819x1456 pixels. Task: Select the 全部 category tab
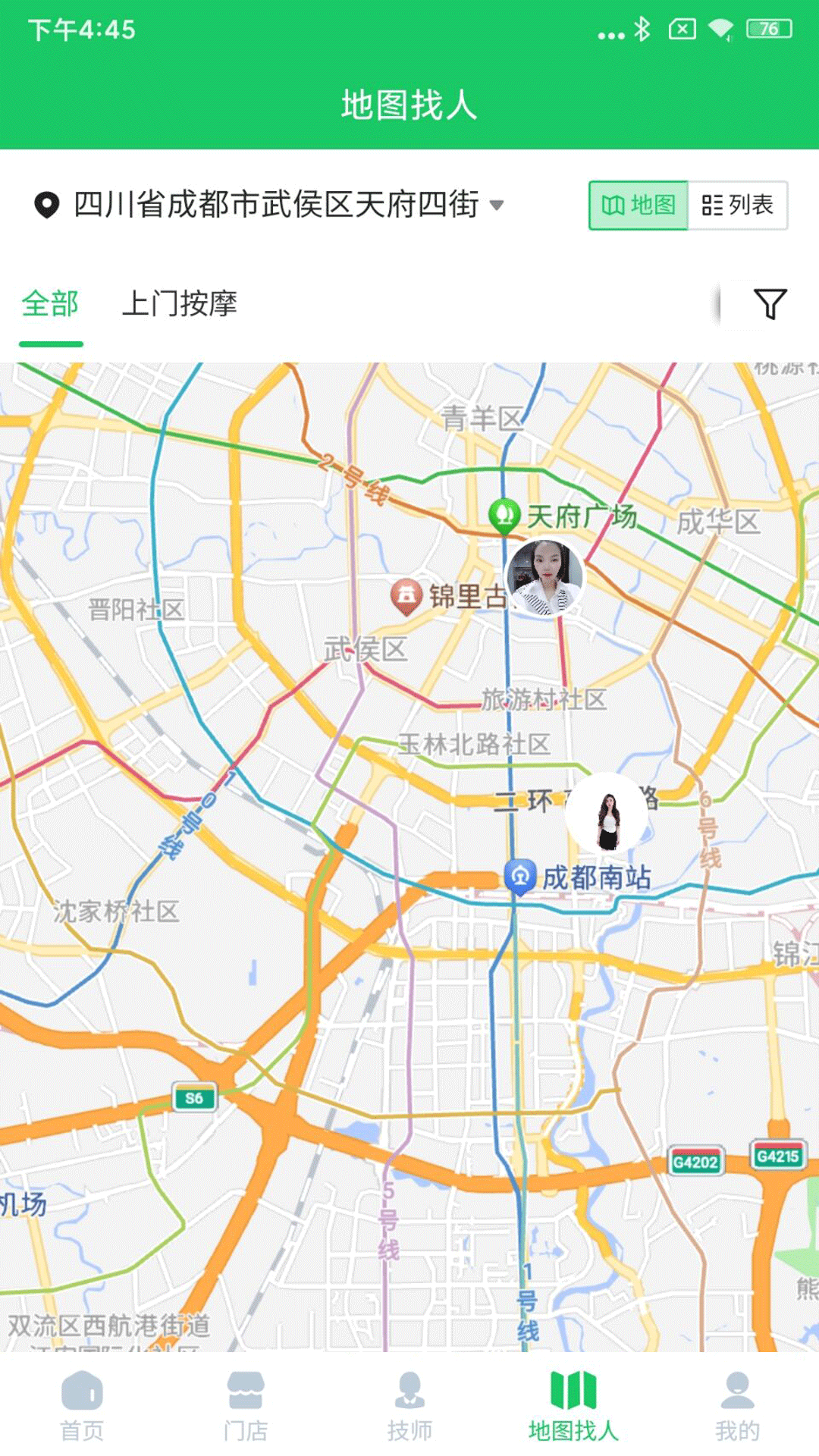tap(50, 304)
